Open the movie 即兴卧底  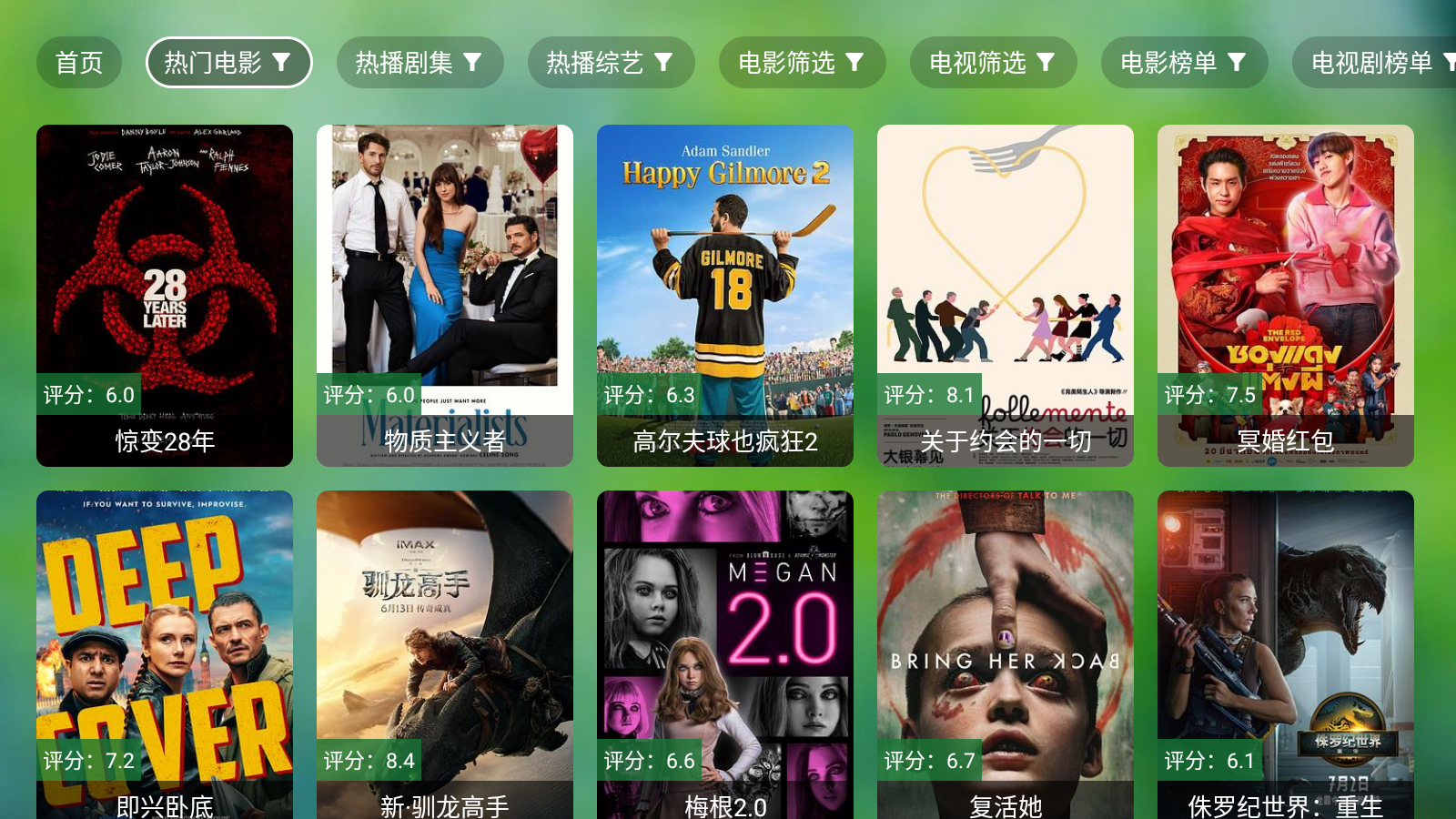pyautogui.click(x=165, y=654)
